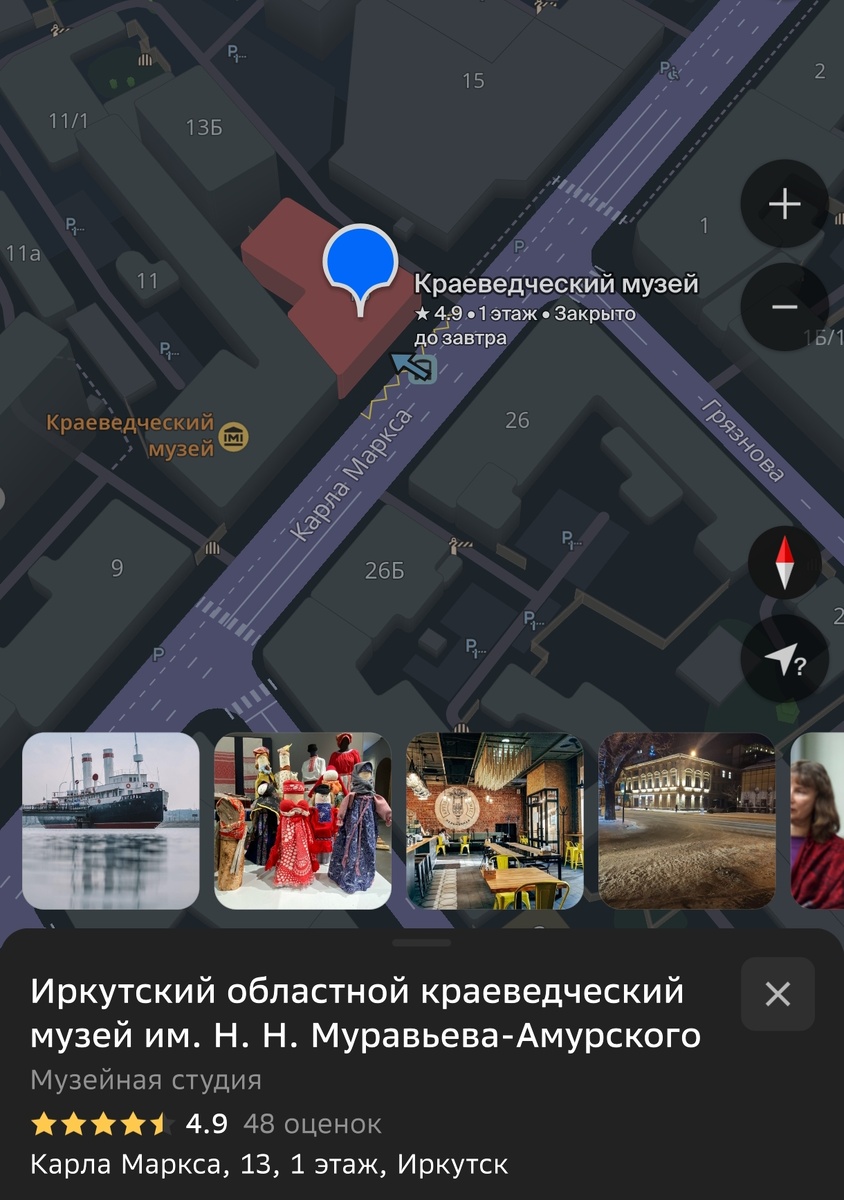
Task: Tap the location arrow with question mark
Action: [x=784, y=660]
